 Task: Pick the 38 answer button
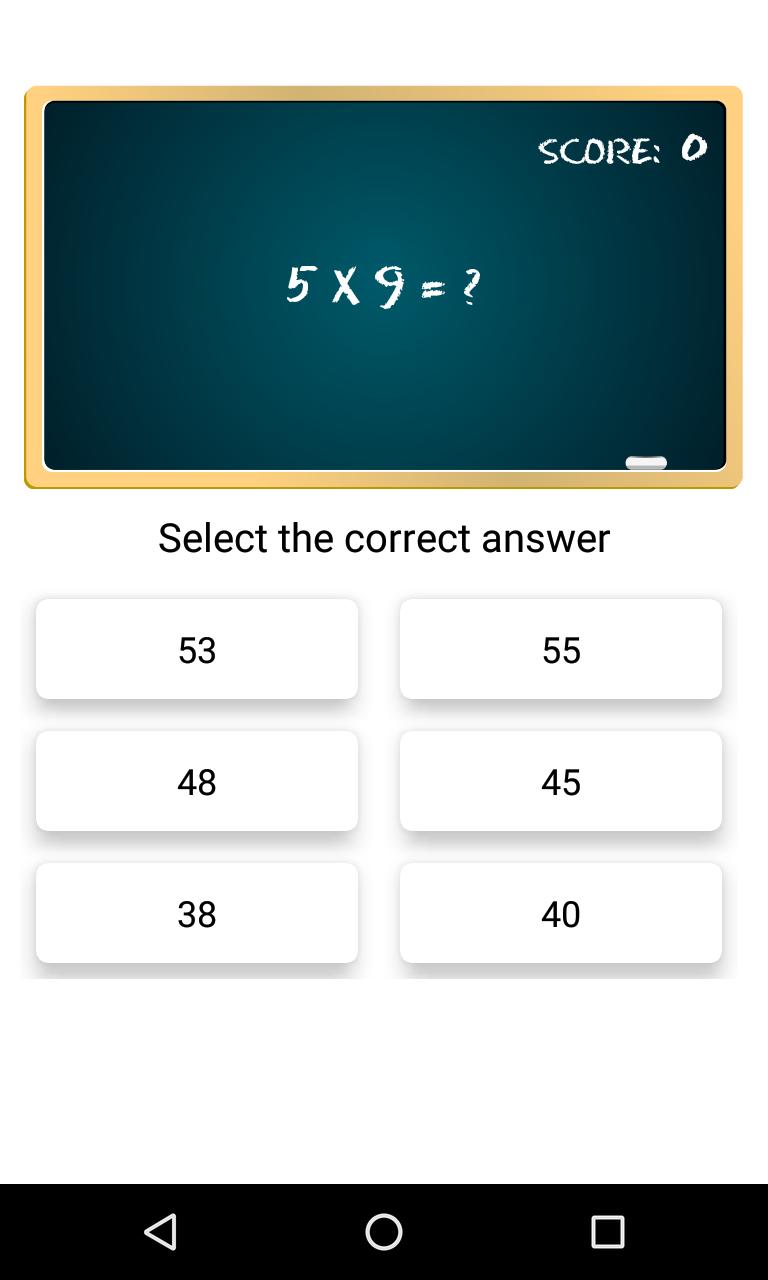(x=196, y=913)
